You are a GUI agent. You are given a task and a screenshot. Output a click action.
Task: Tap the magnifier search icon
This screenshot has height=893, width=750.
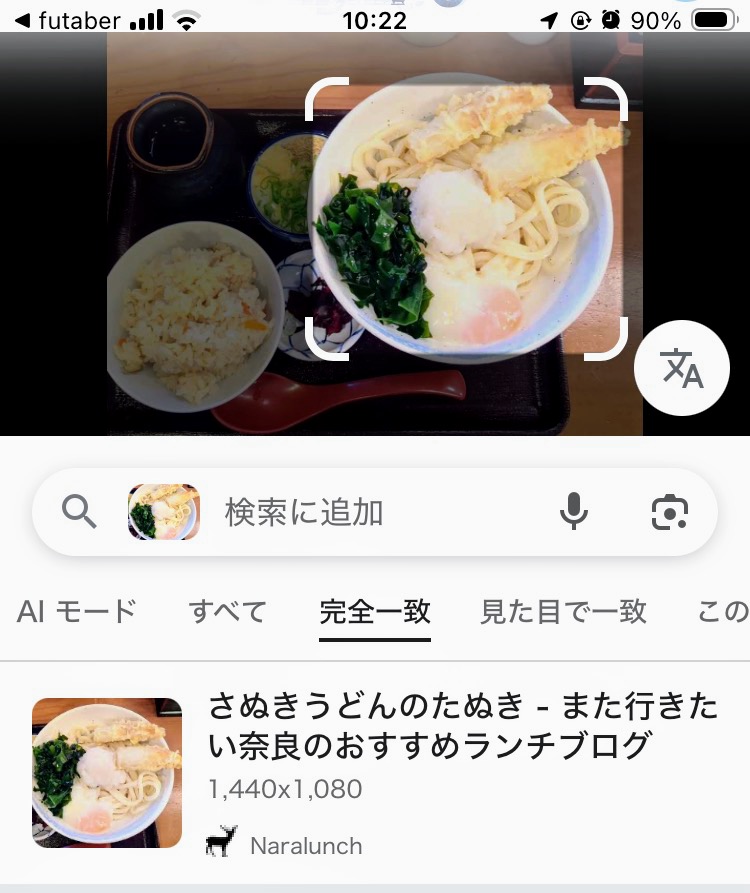79,512
